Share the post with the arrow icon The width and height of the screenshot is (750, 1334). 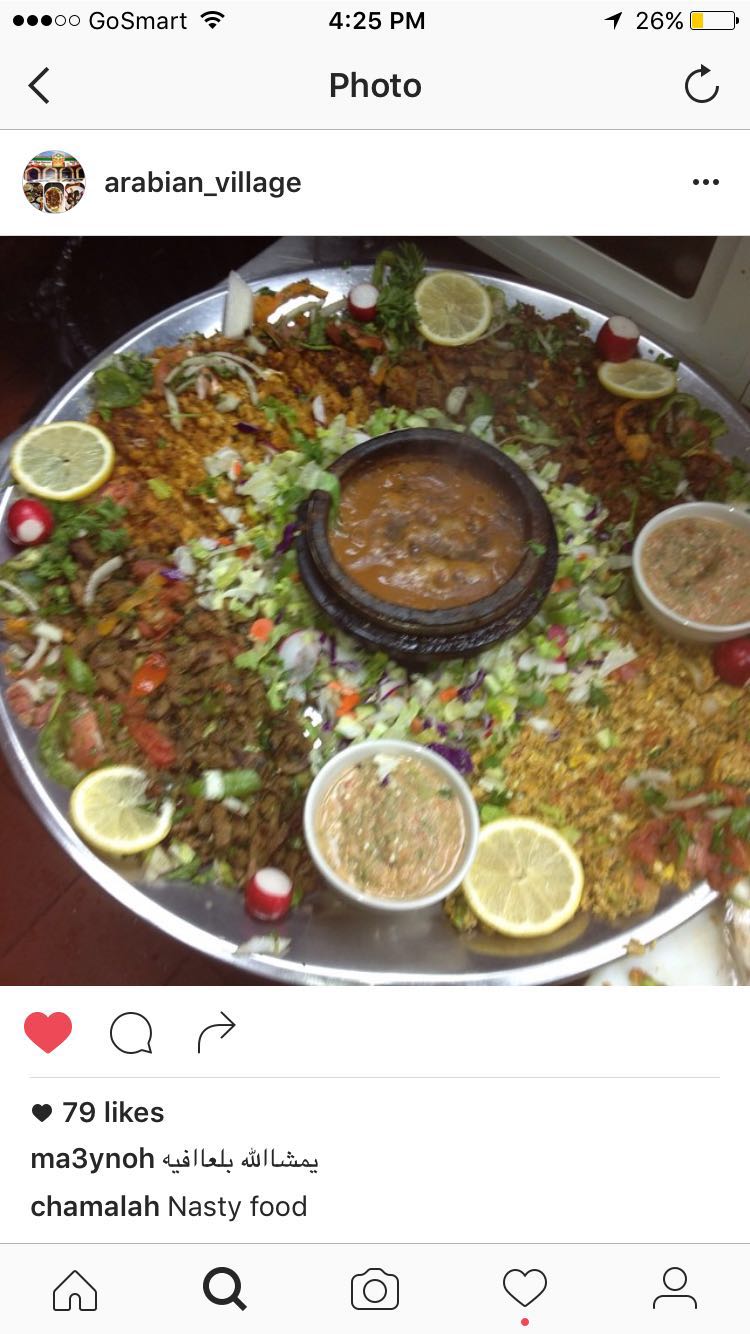[215, 1032]
